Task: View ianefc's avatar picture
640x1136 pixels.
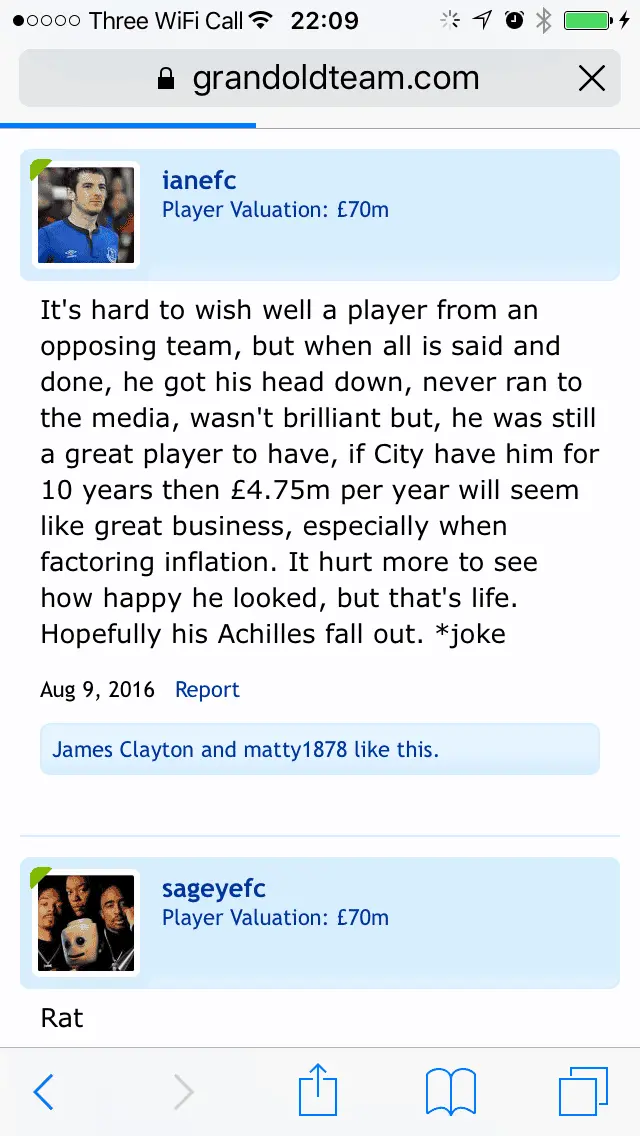Action: point(86,215)
